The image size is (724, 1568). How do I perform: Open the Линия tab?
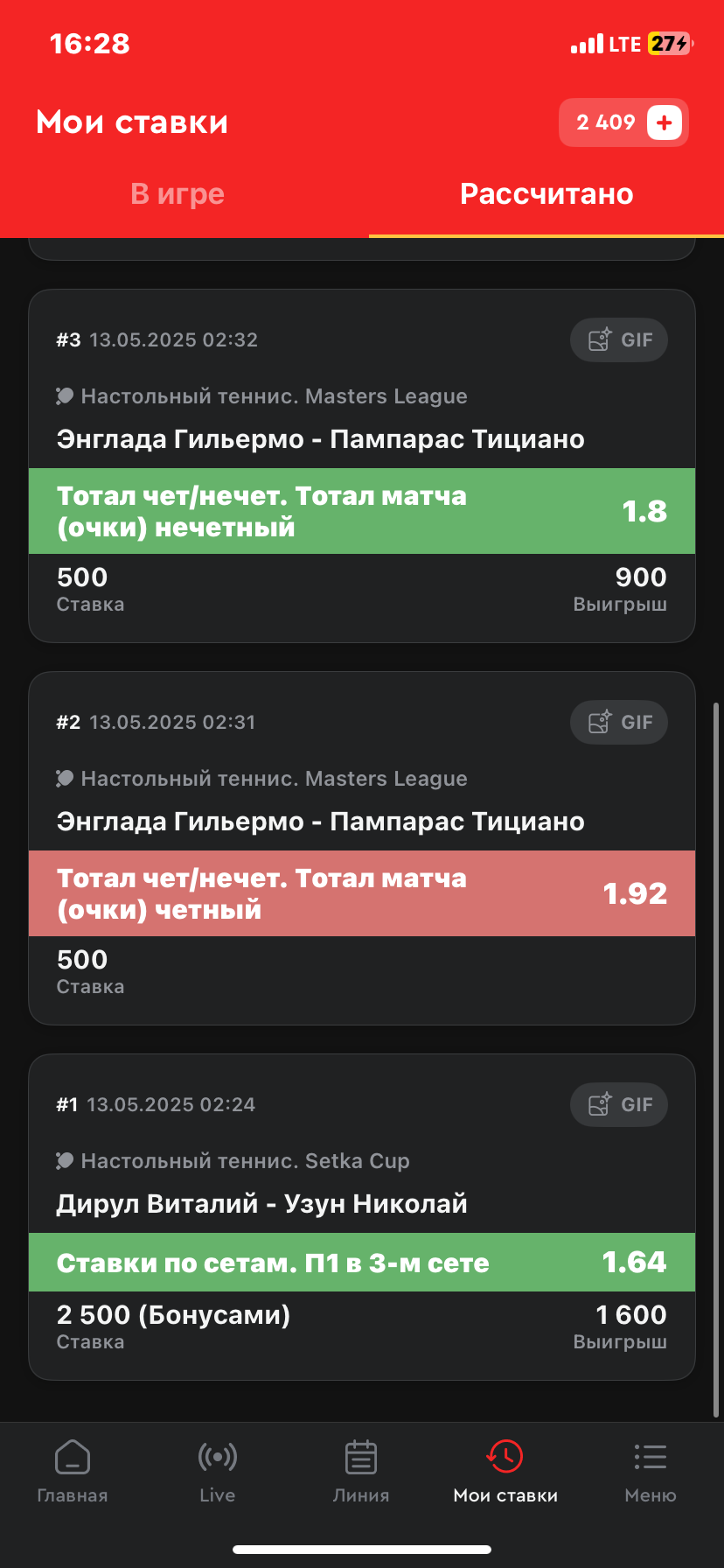click(361, 1472)
